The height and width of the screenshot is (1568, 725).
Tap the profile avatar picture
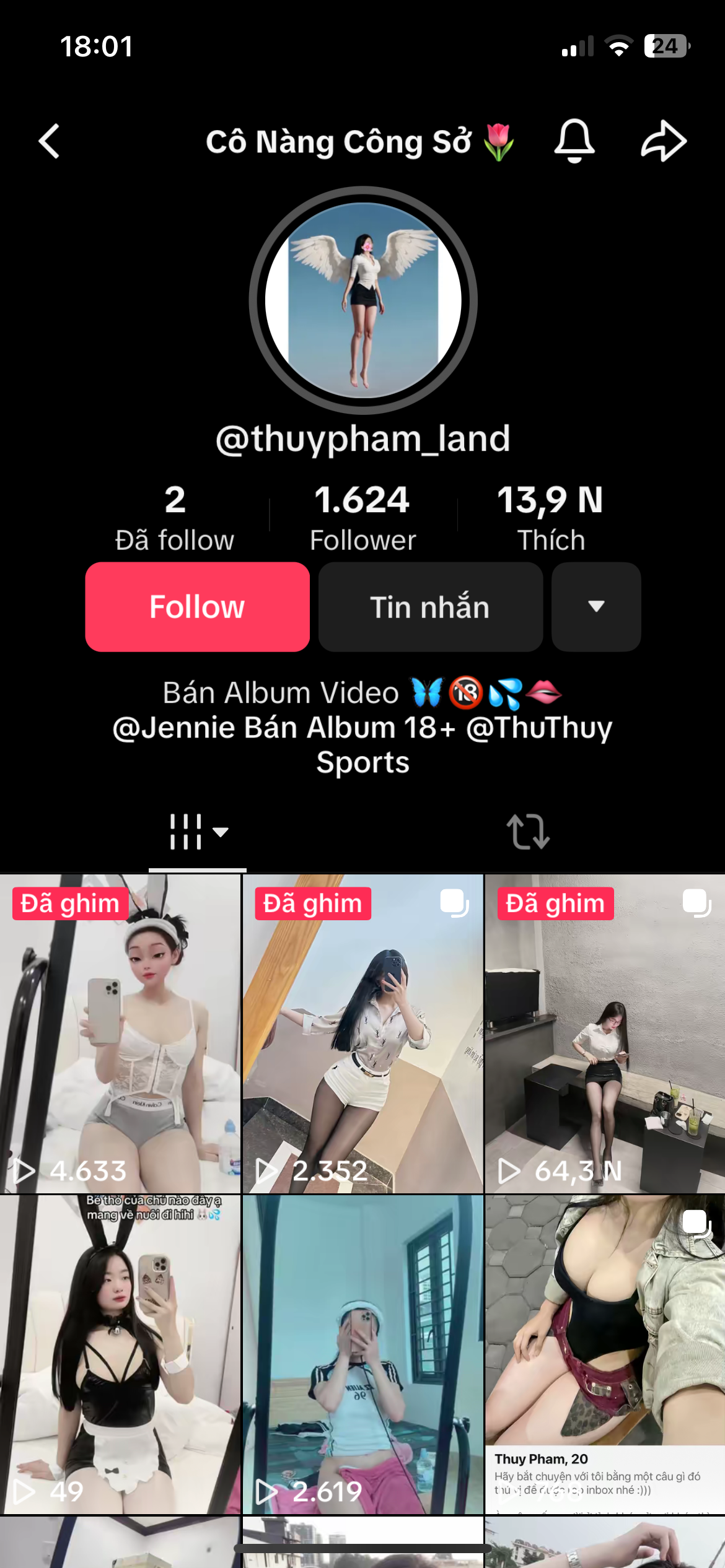point(363,300)
